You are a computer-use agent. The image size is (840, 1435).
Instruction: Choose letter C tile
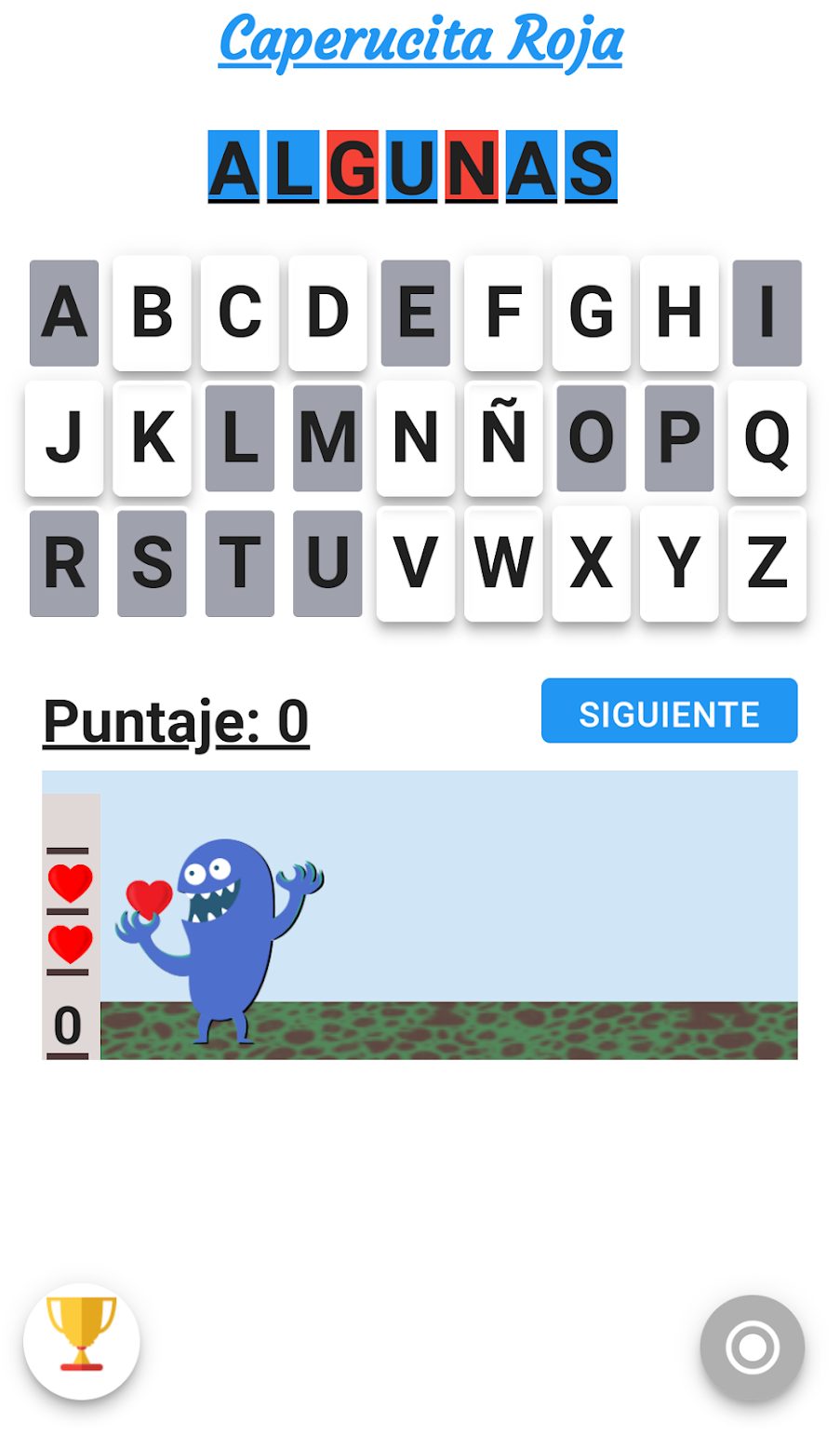click(240, 313)
